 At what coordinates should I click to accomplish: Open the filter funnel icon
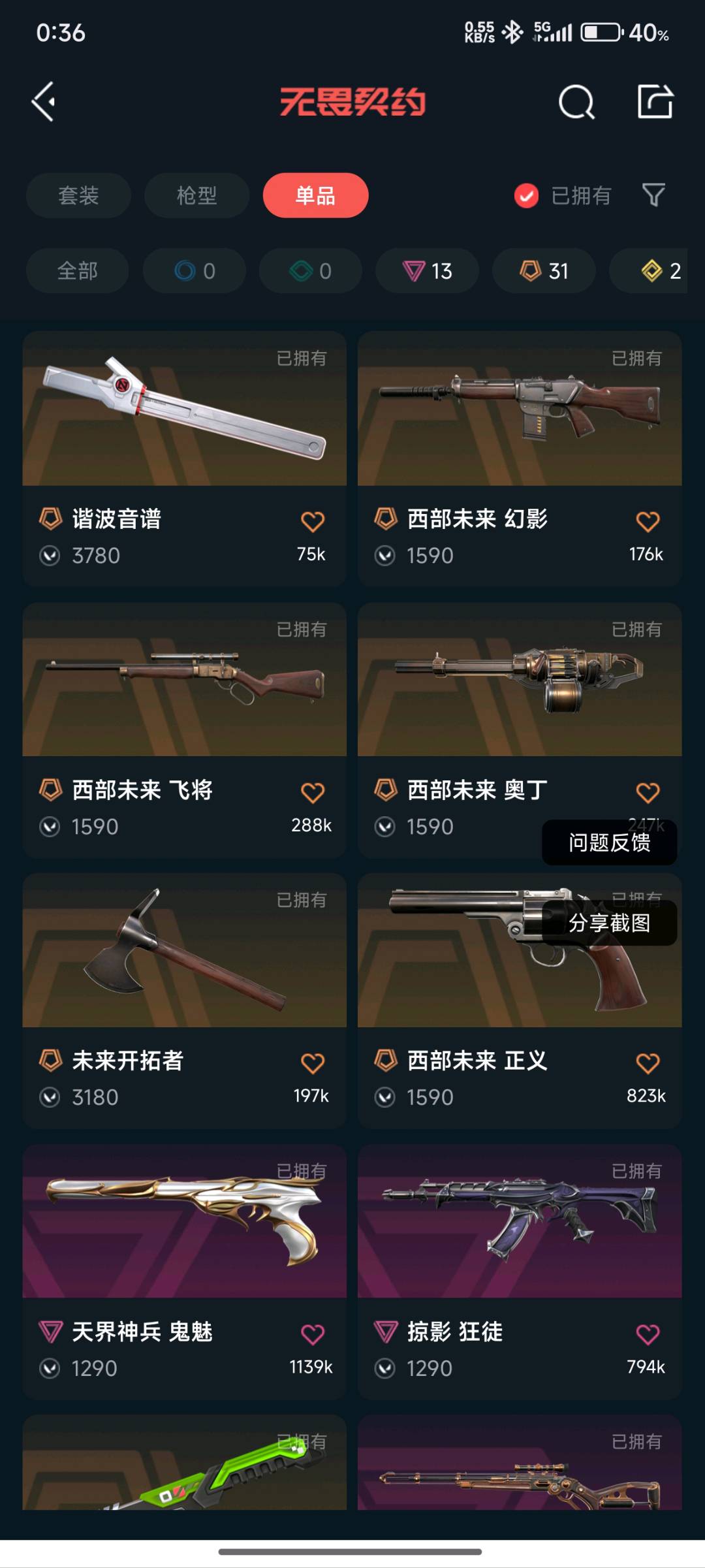pyautogui.click(x=653, y=195)
